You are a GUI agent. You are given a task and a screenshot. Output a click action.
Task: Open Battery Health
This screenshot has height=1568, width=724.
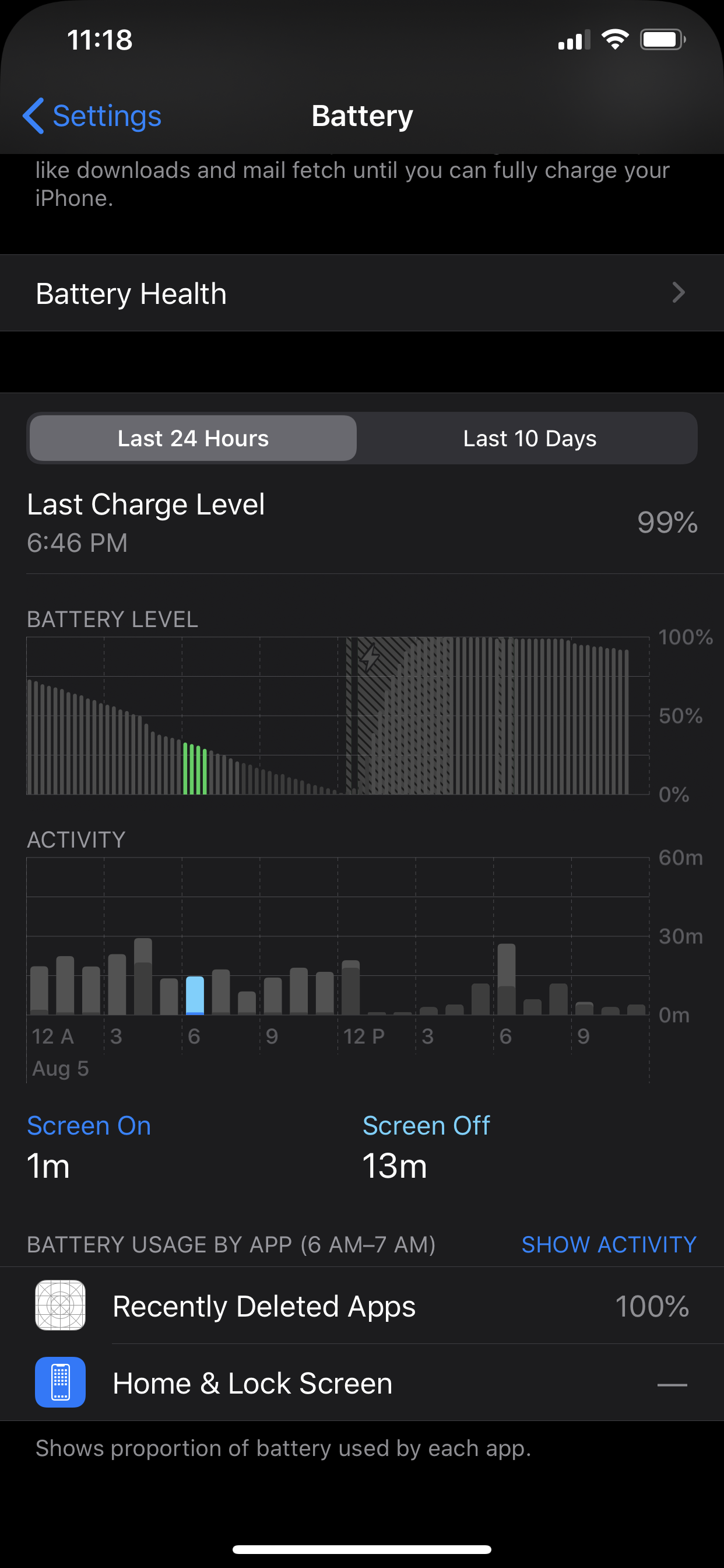tap(362, 293)
